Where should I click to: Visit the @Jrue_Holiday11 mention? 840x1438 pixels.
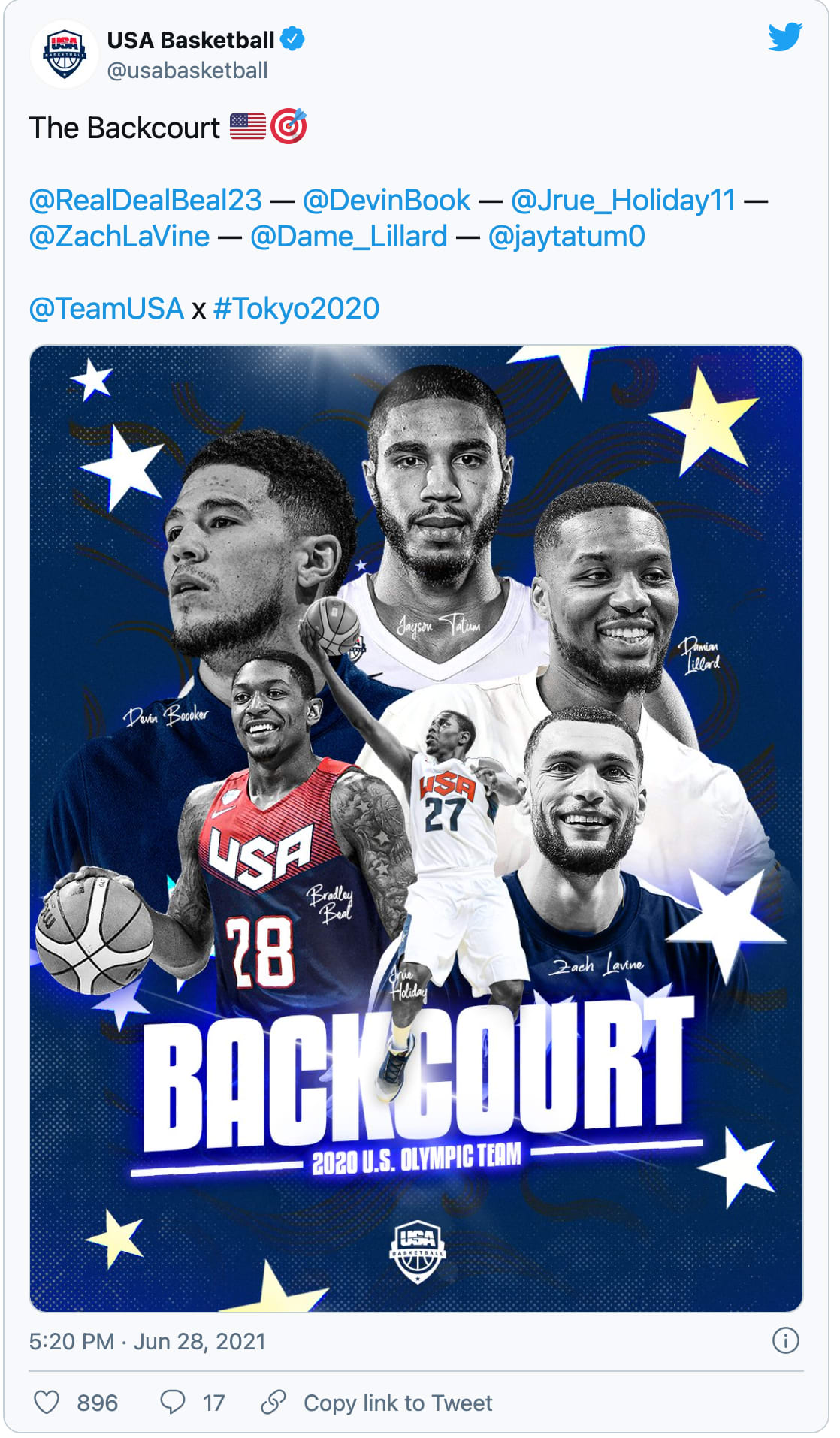coord(623,201)
